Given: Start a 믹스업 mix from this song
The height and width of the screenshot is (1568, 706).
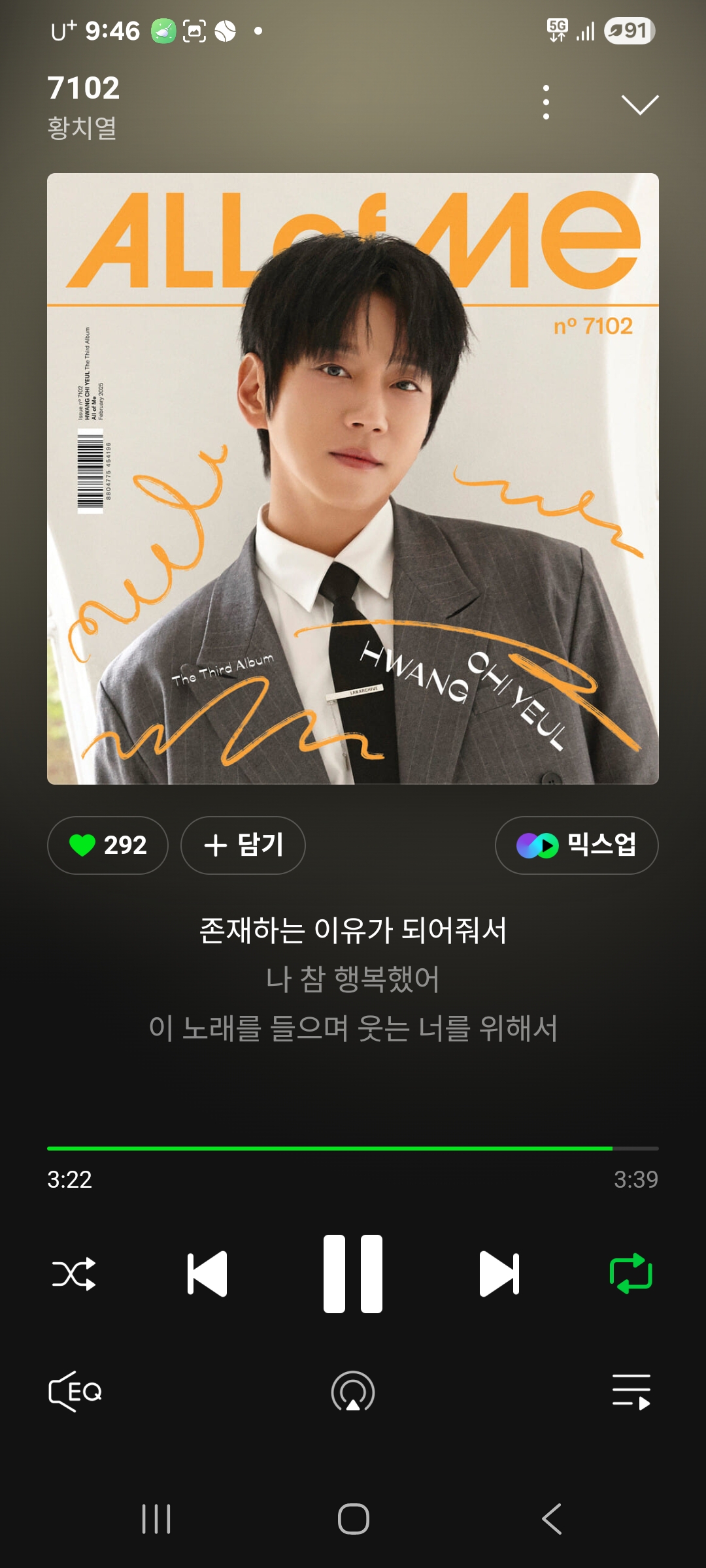Looking at the screenshot, I should click(x=577, y=845).
